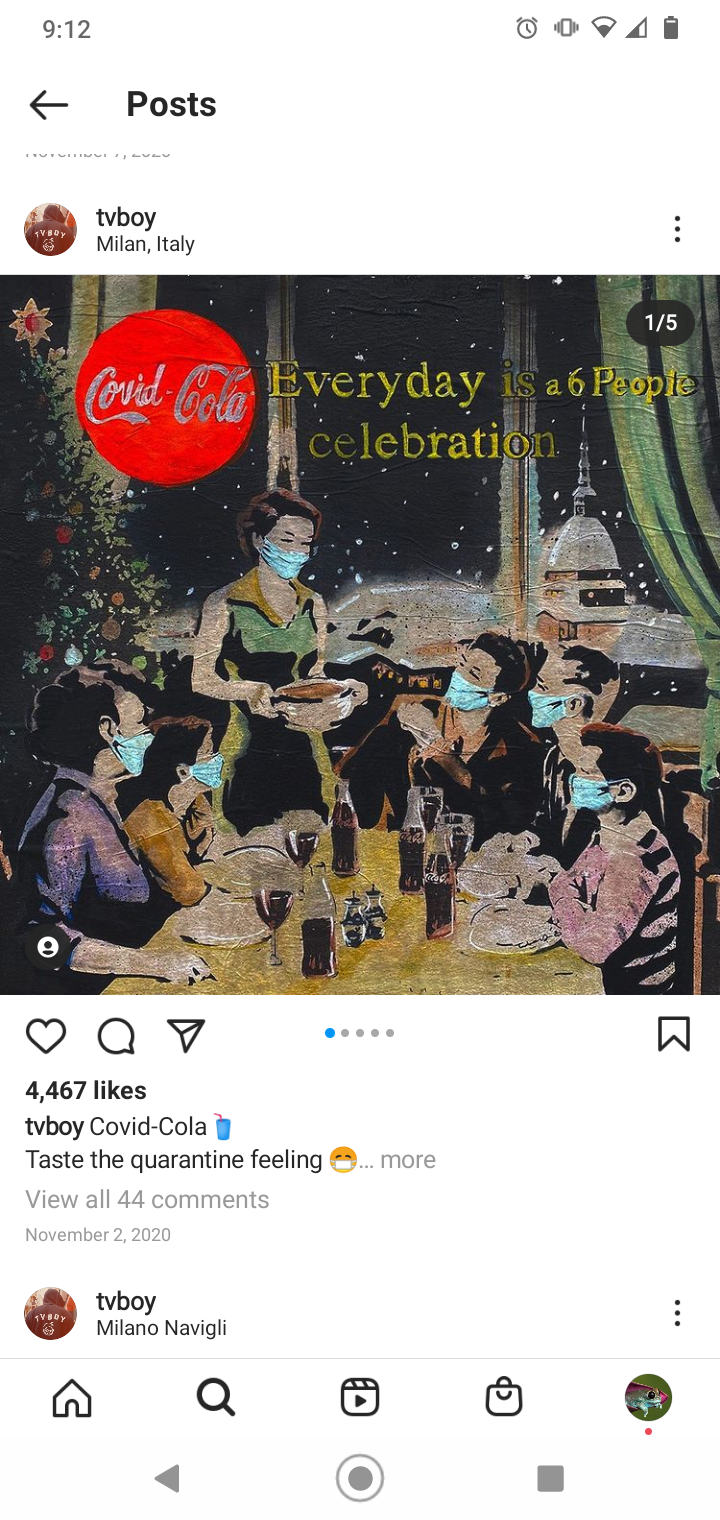Tap the Milan, Italy location tag

point(145,244)
